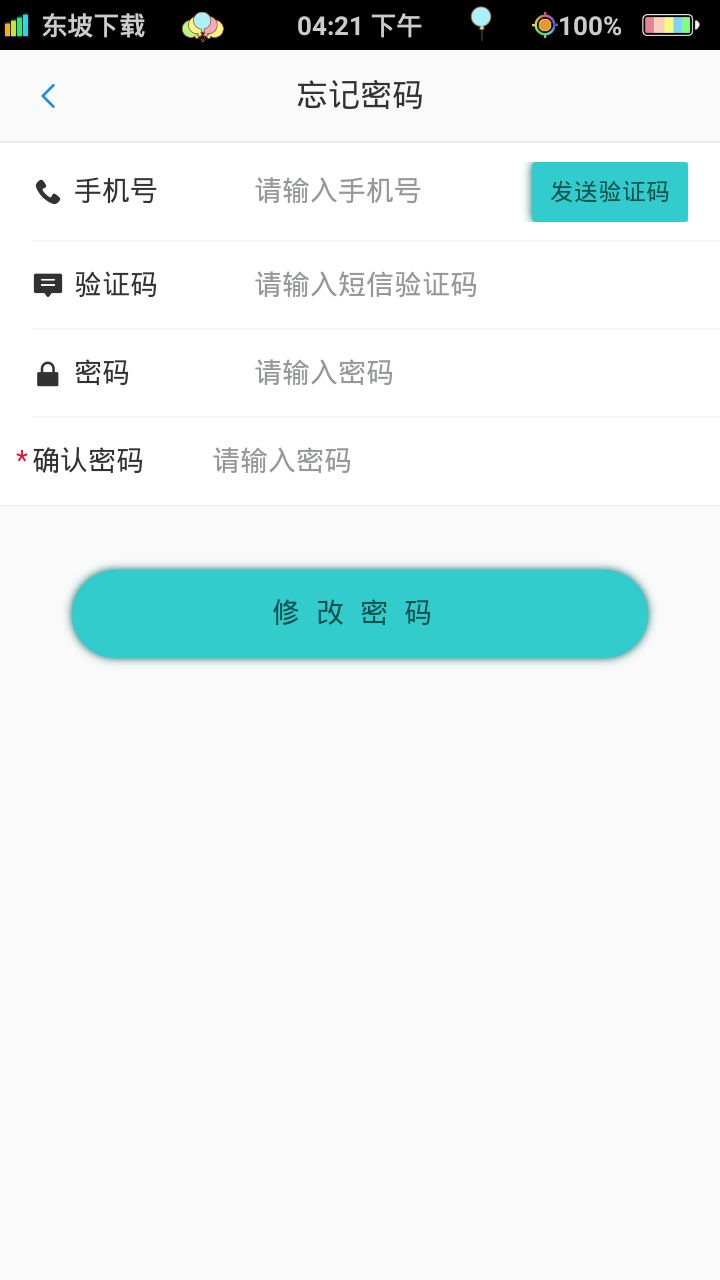Click the red asterisk beside 确认密码
The image size is (720, 1280).
coord(21,458)
